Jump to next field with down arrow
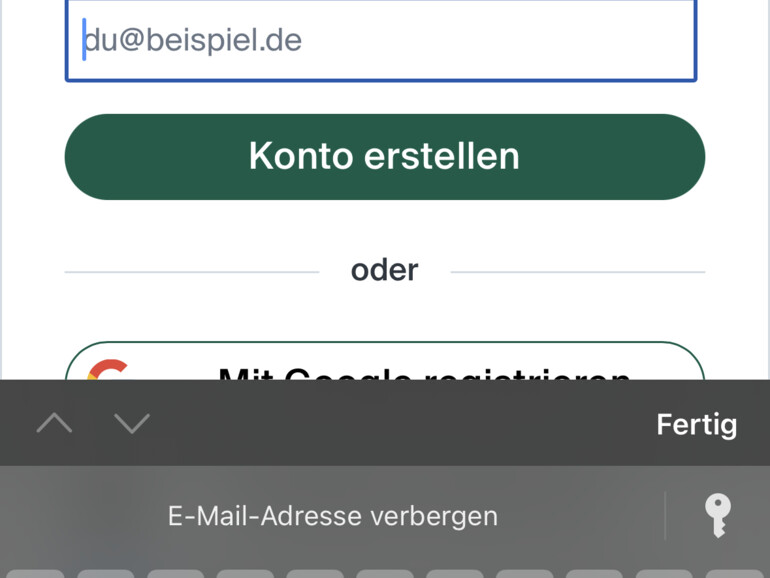 click(132, 424)
